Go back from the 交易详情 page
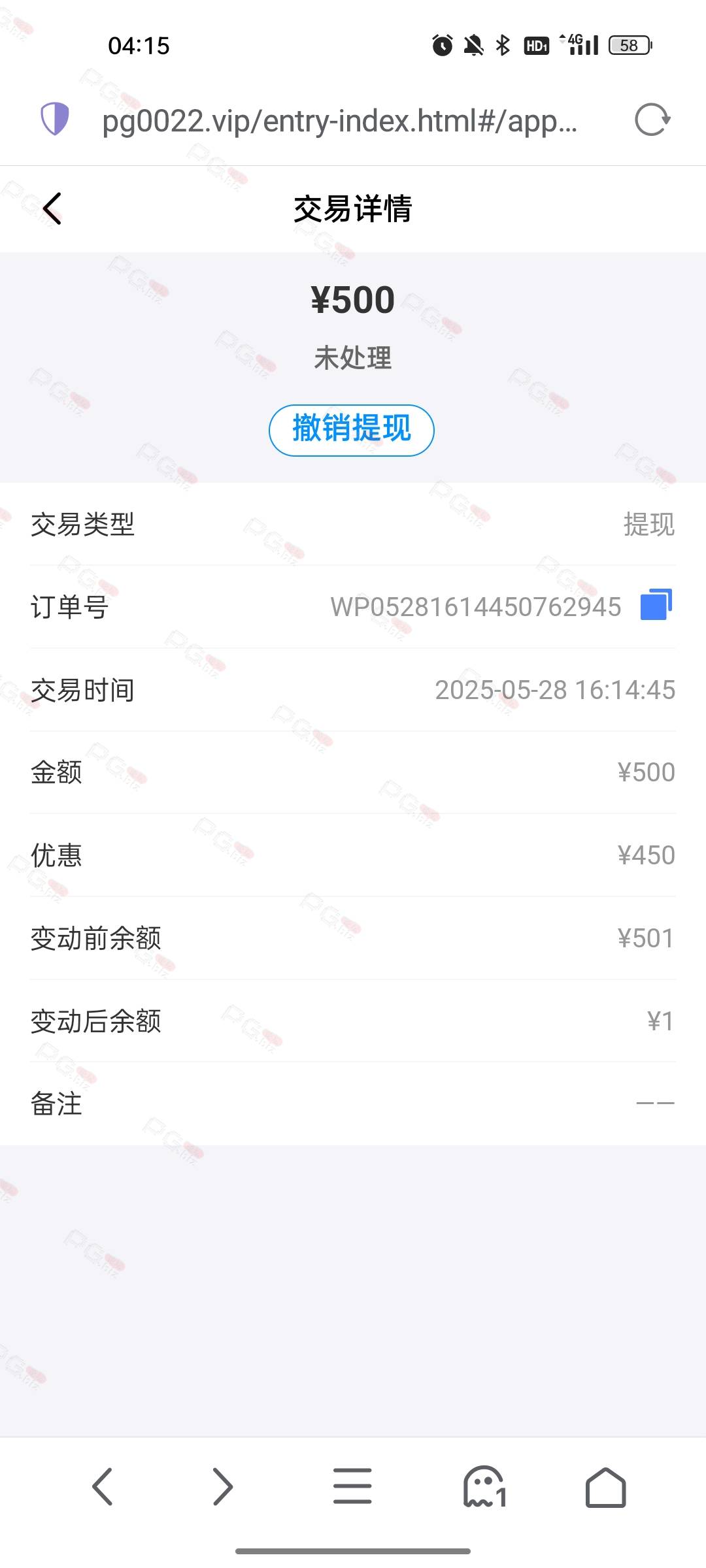 pos(52,209)
